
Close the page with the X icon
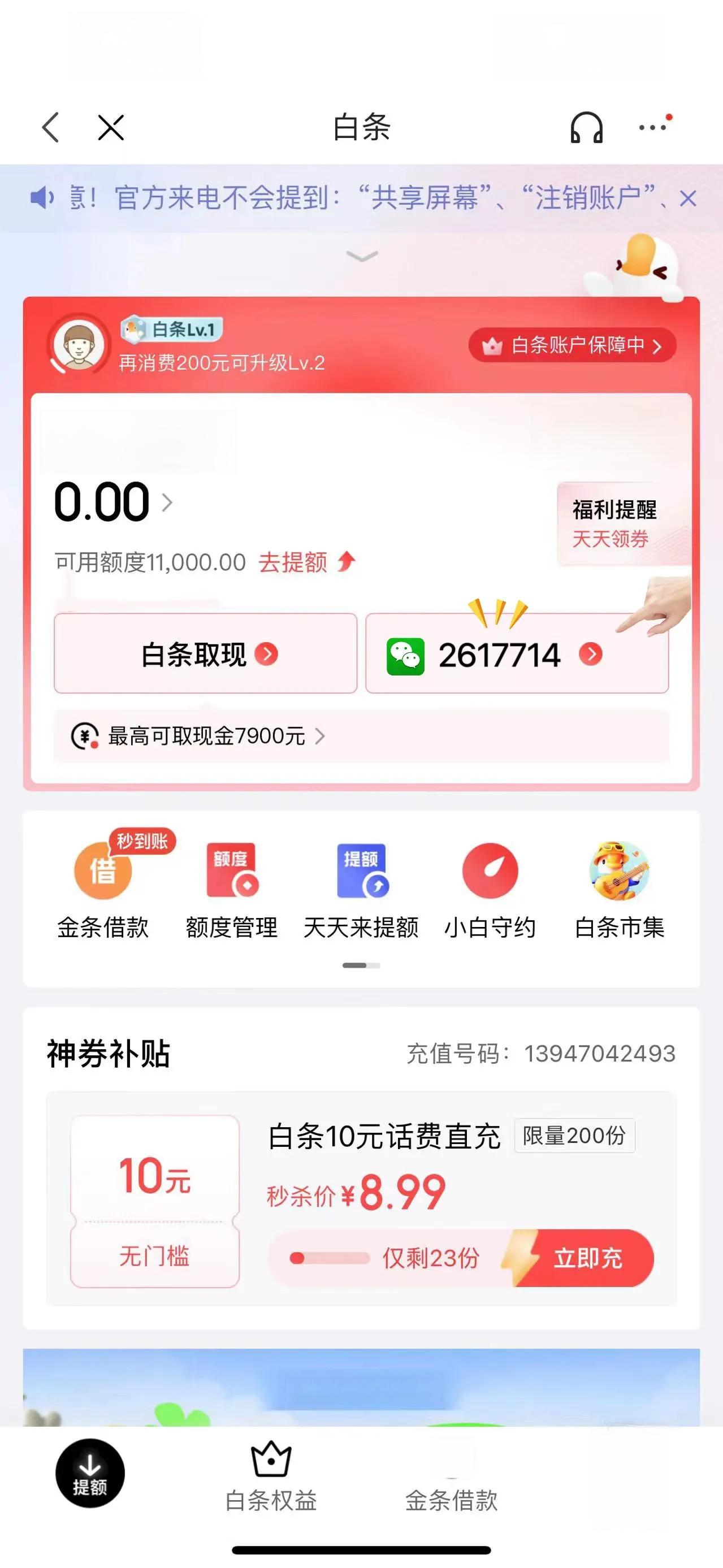point(111,127)
